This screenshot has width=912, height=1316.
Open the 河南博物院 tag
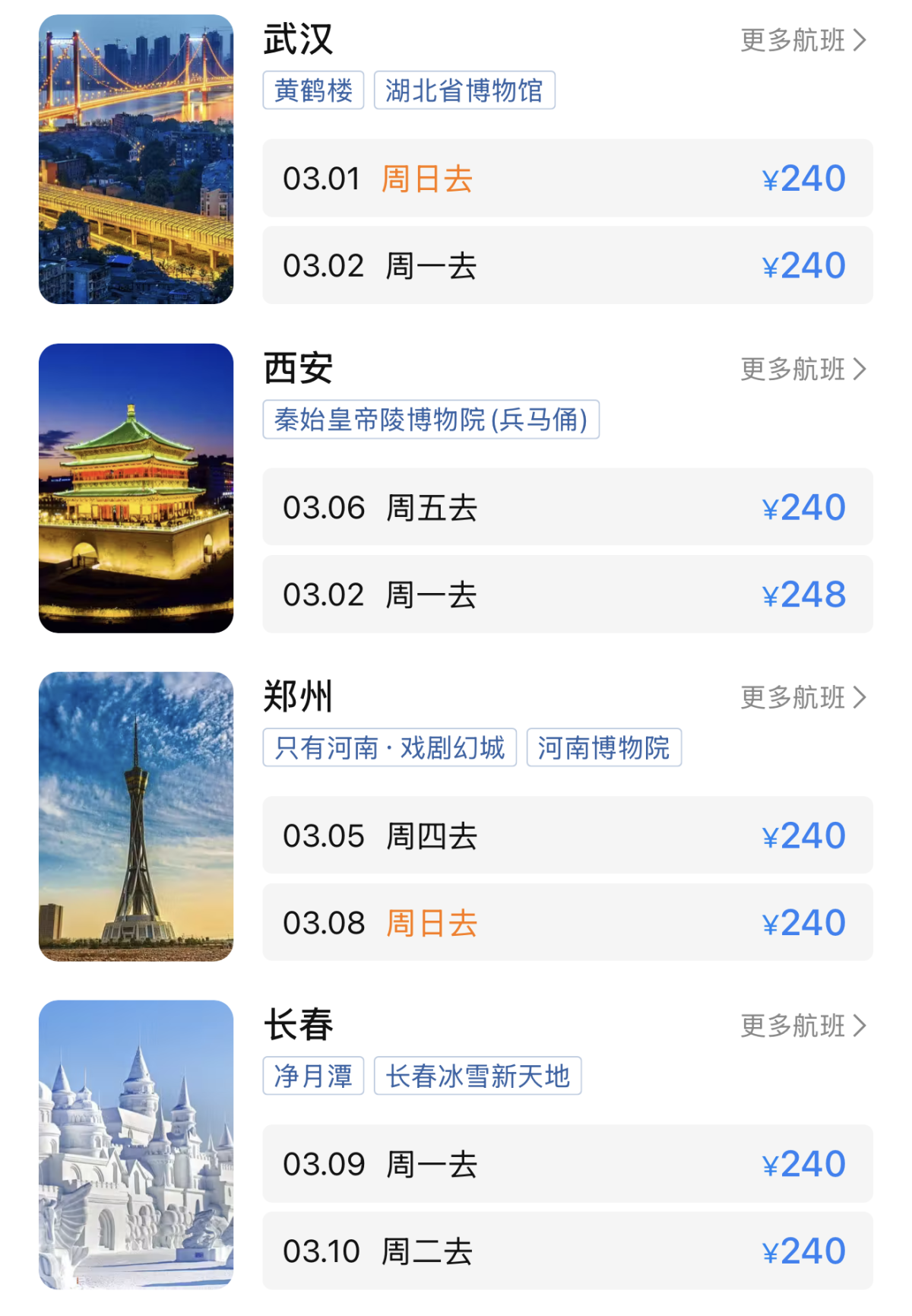coord(603,748)
